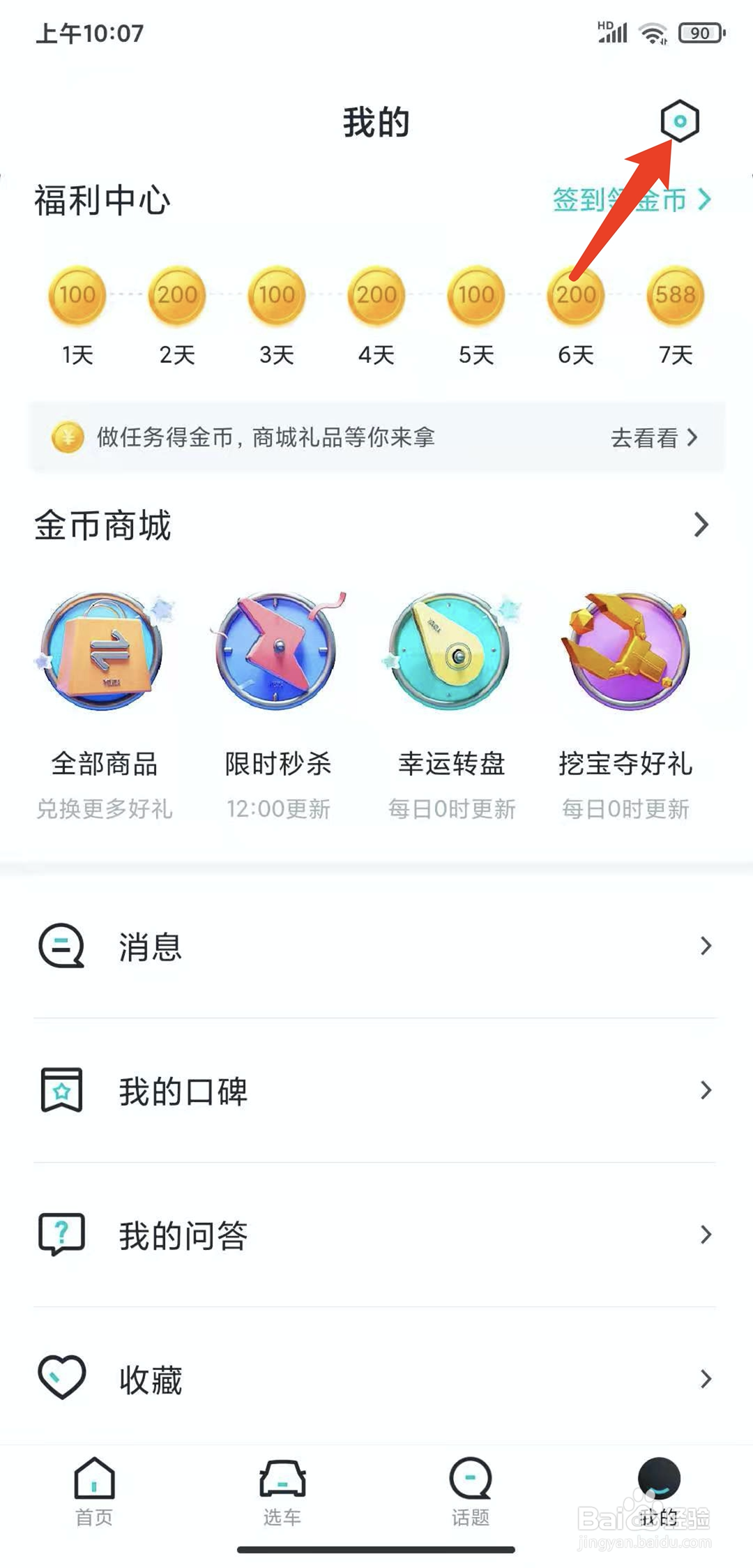Image resolution: width=753 pixels, height=1568 pixels.
Task: Click the 去看看 link in task banner
Action: [645, 438]
